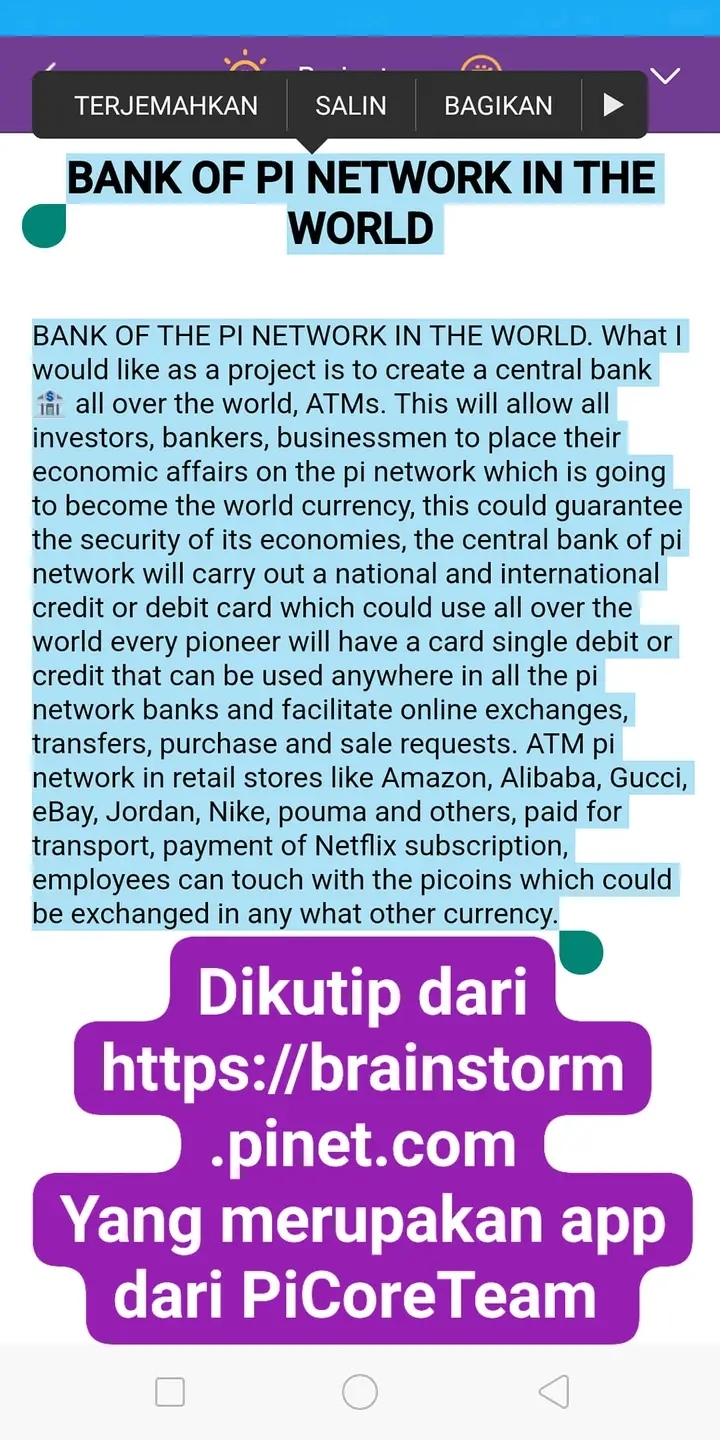
Task: Copy the selection with SALIN
Action: [x=350, y=105]
